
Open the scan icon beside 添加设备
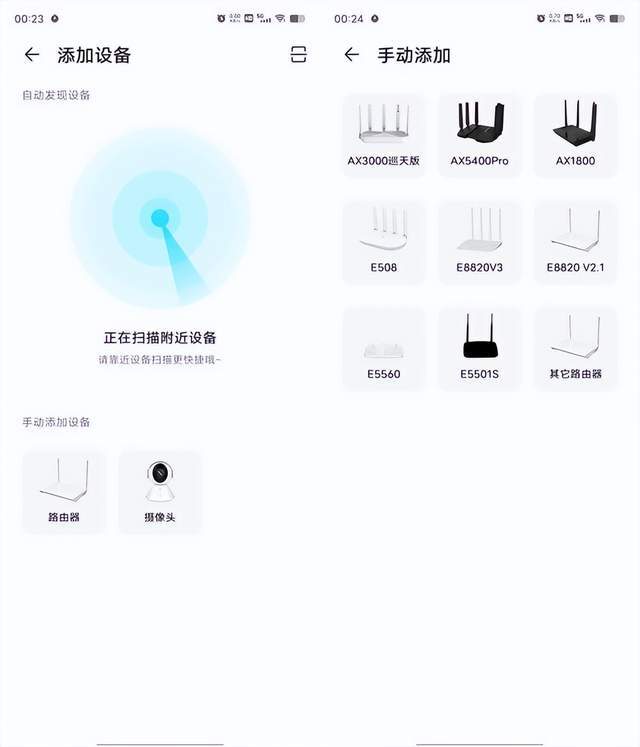(x=298, y=55)
